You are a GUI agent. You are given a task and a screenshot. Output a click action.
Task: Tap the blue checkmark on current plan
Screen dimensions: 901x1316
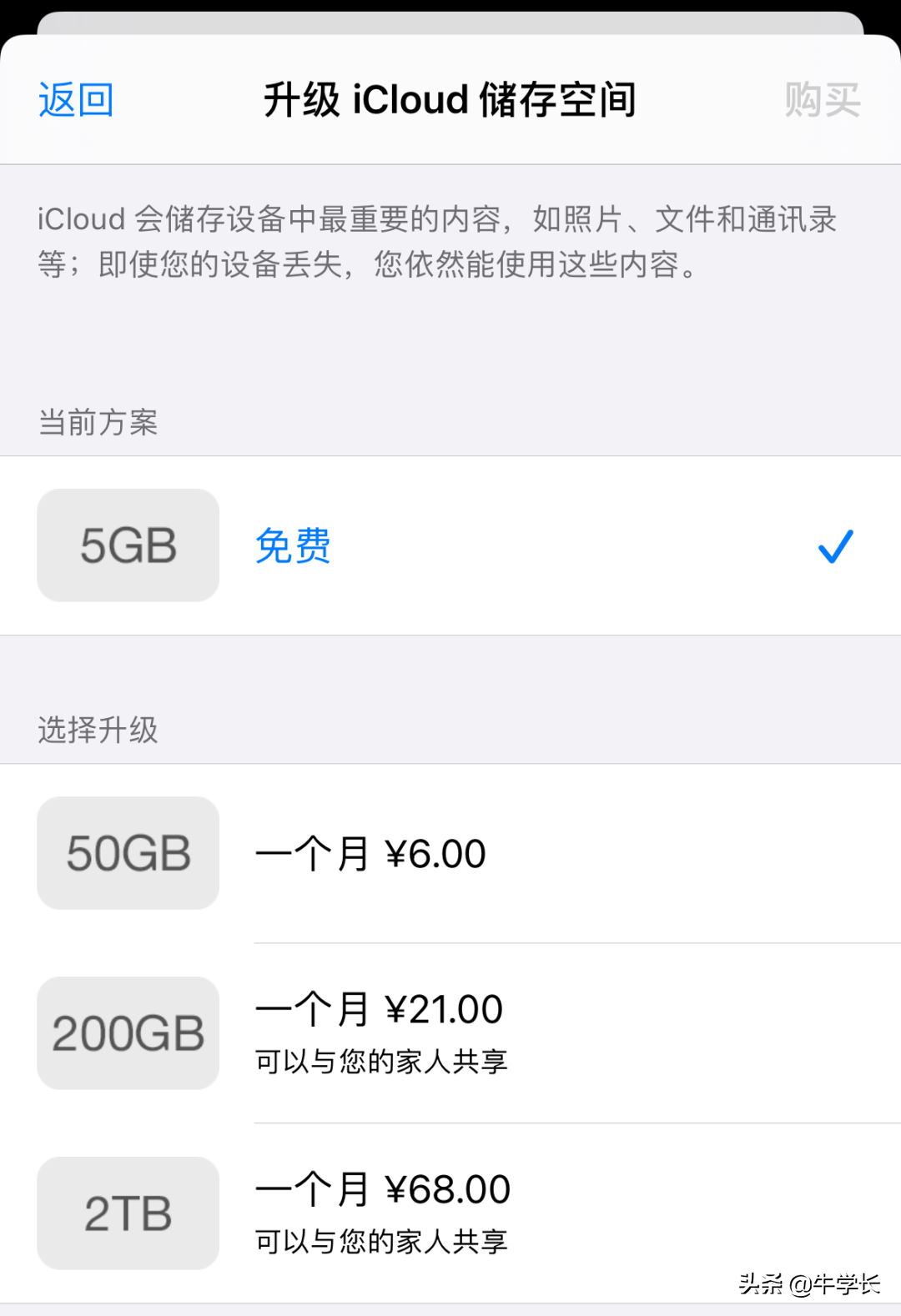(x=834, y=546)
